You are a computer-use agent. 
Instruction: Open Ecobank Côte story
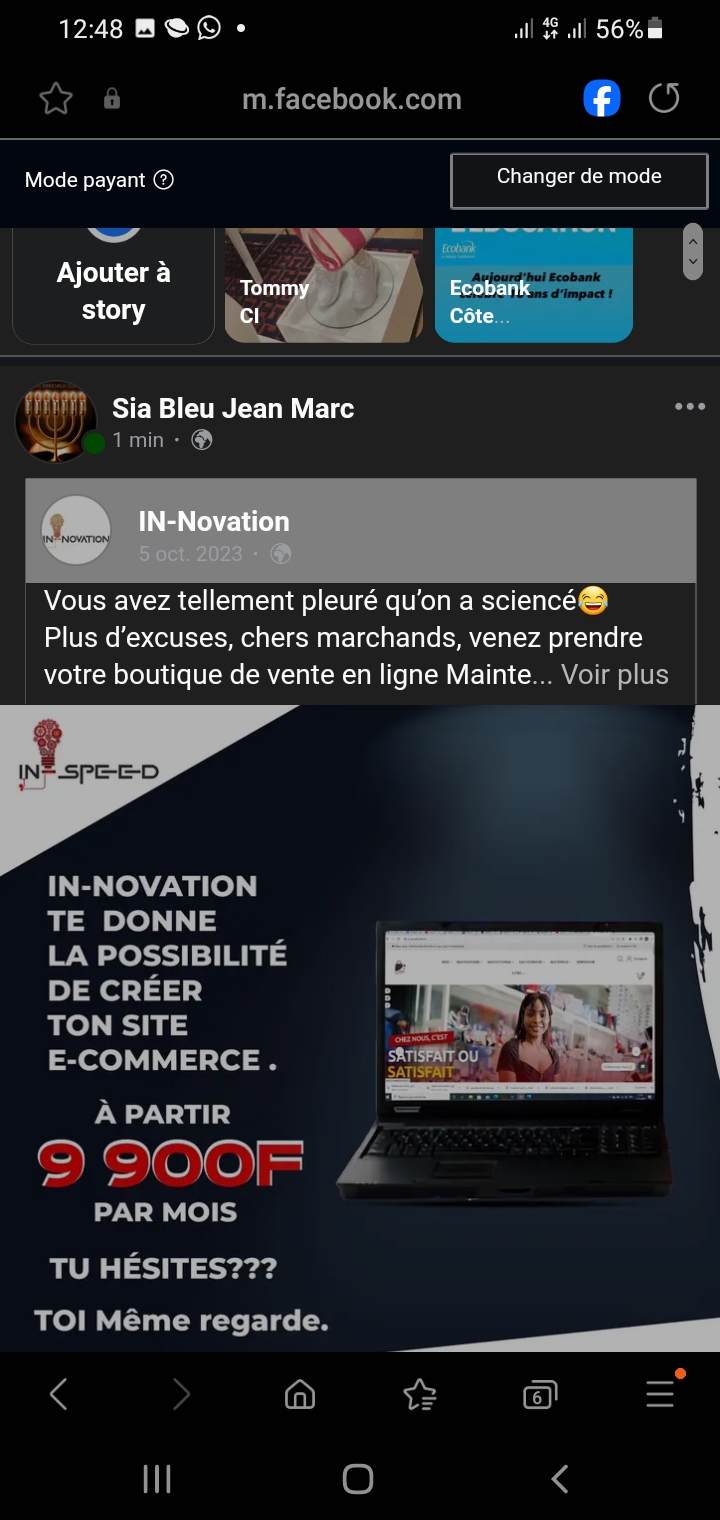534,286
